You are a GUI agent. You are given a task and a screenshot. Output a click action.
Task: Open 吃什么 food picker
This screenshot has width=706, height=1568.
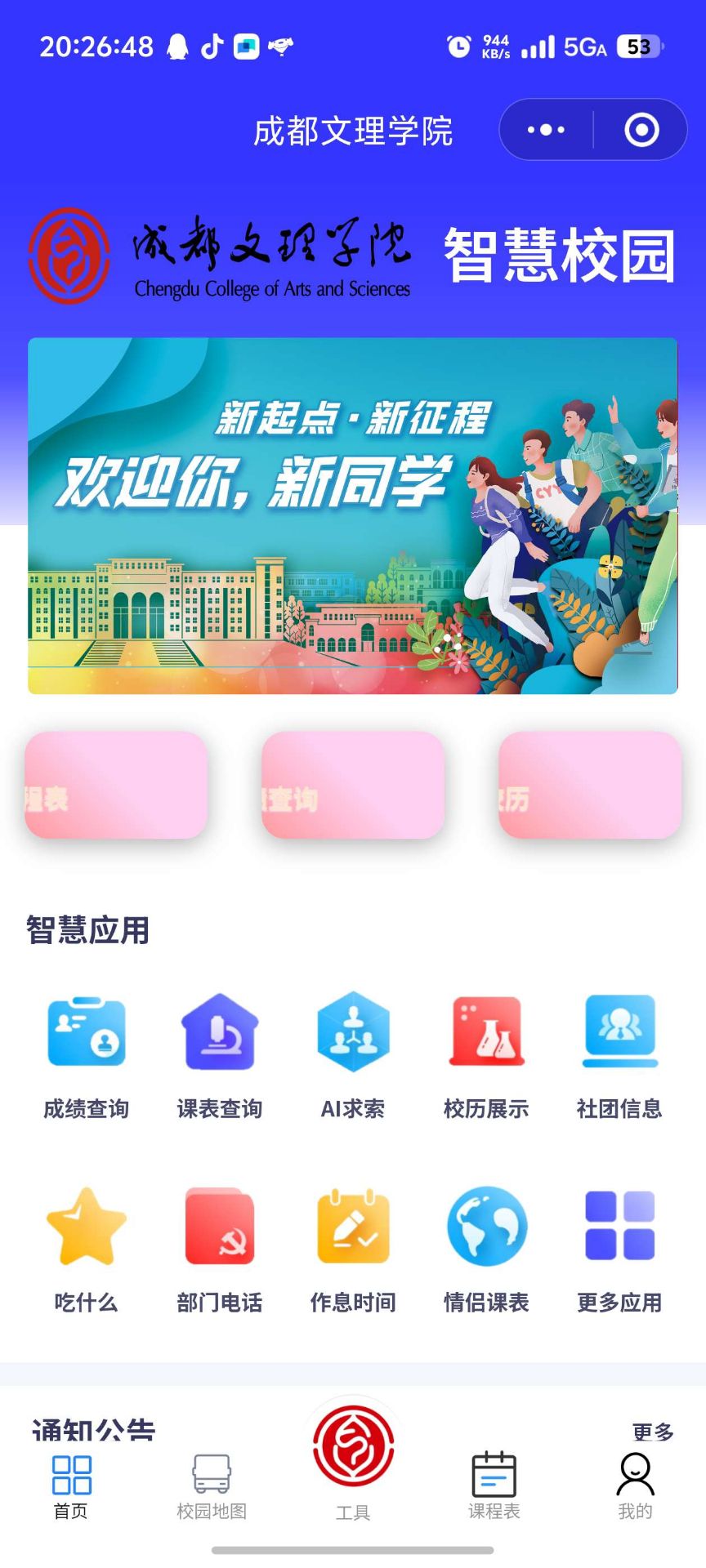(87, 1248)
